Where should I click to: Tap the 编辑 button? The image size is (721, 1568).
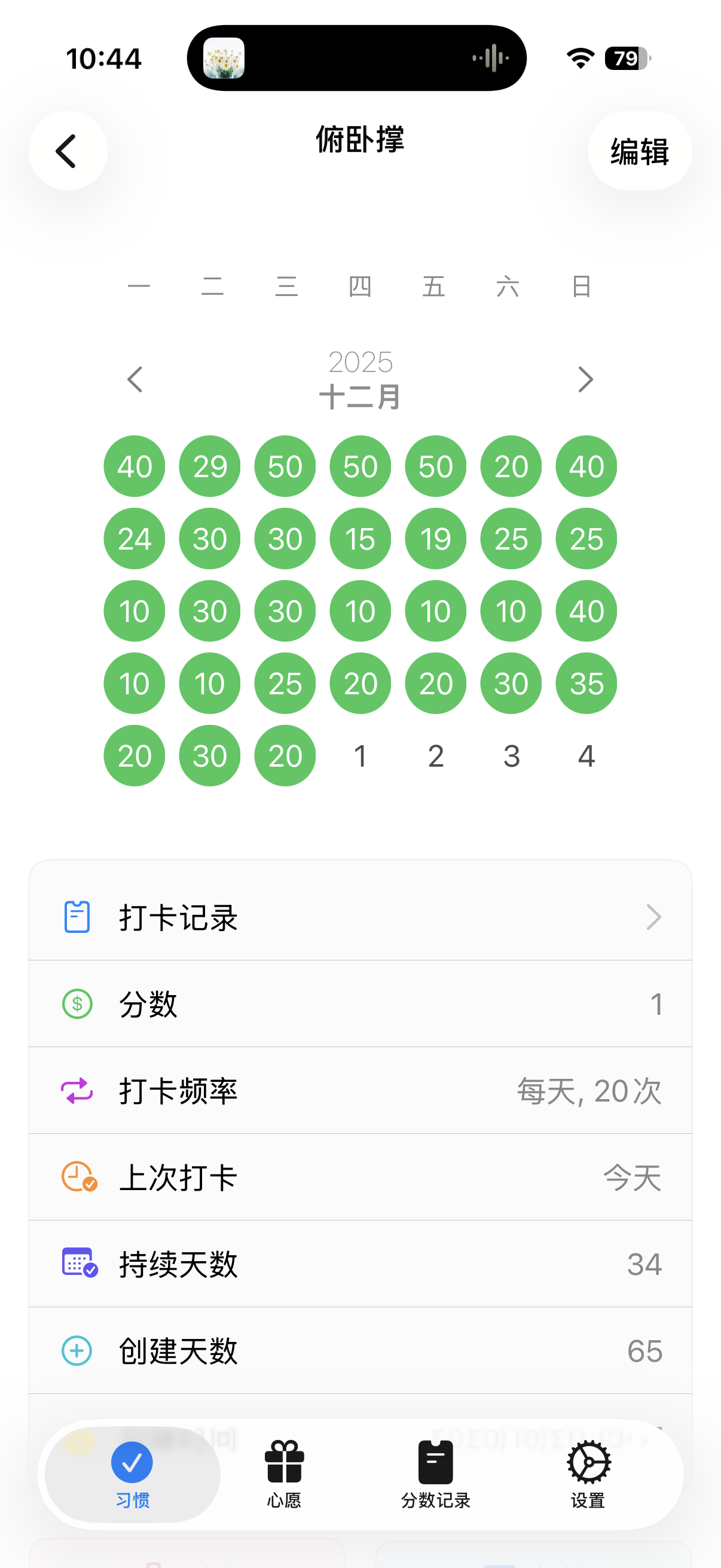(x=639, y=151)
